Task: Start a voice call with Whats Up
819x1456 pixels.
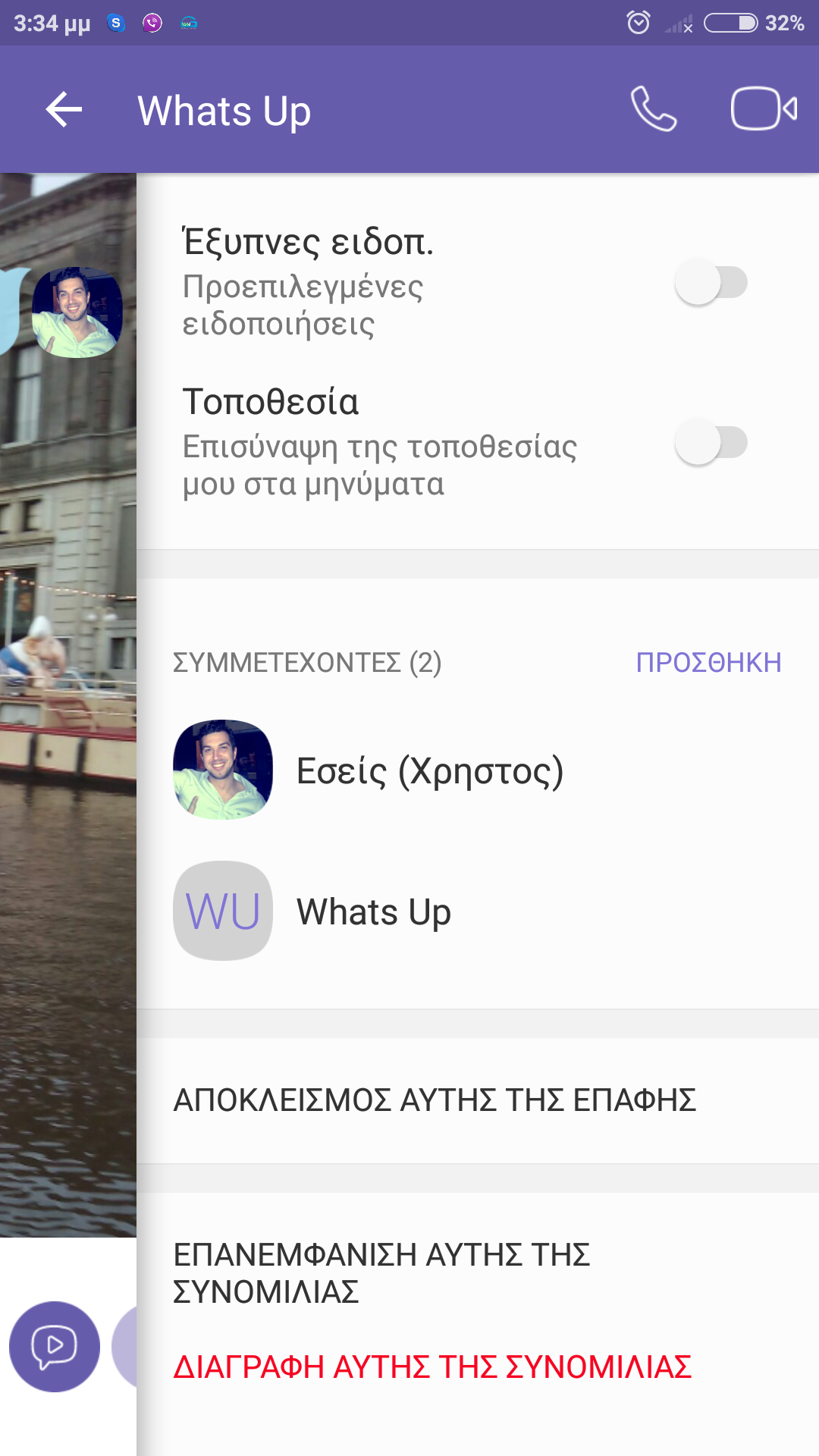Action: coord(653,110)
